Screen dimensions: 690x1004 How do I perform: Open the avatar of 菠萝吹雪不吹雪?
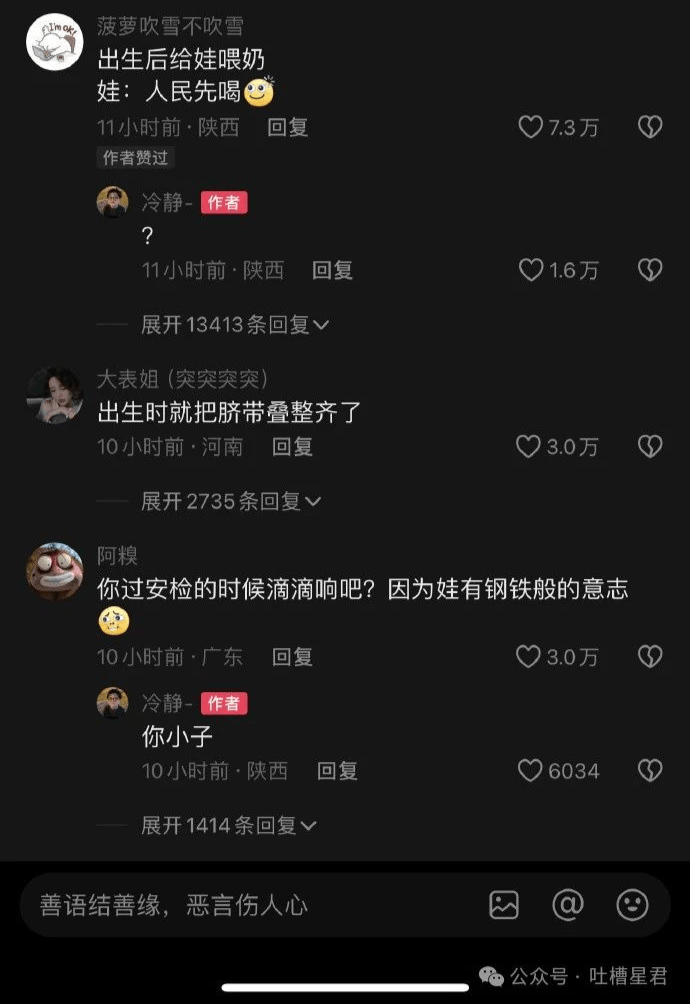[54, 42]
